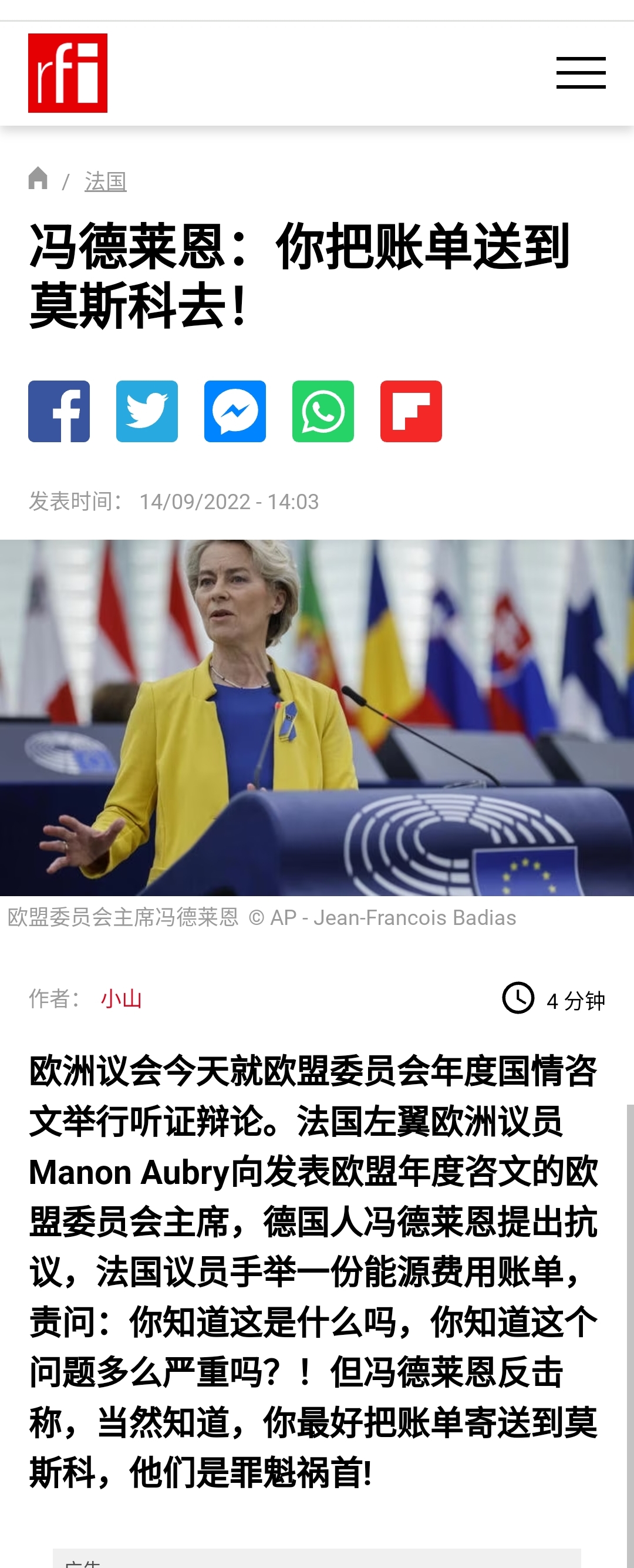This screenshot has width=634, height=1568.
Task: Share the article on Facebook
Action: pyautogui.click(x=59, y=412)
